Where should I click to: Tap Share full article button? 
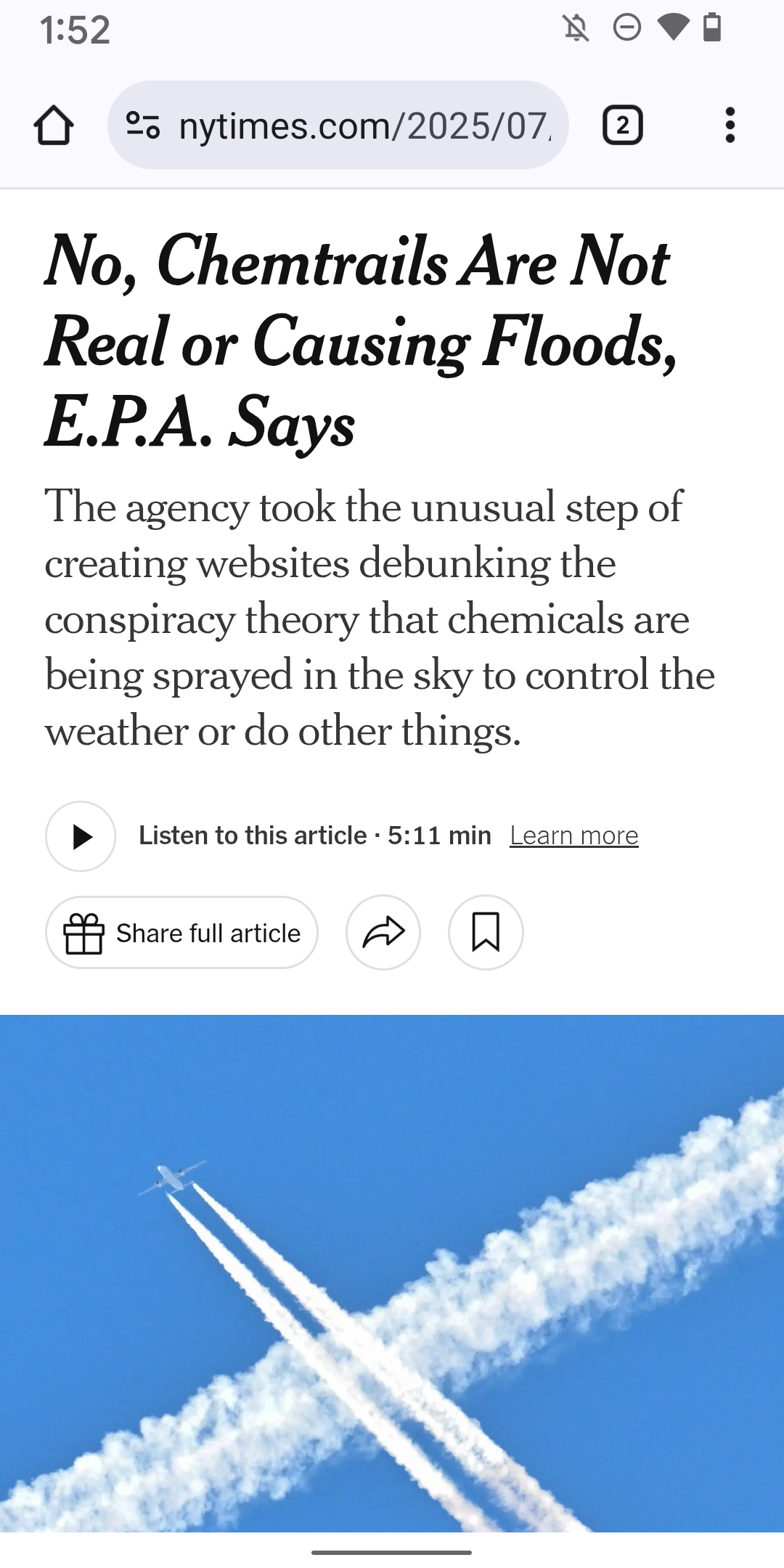(181, 933)
